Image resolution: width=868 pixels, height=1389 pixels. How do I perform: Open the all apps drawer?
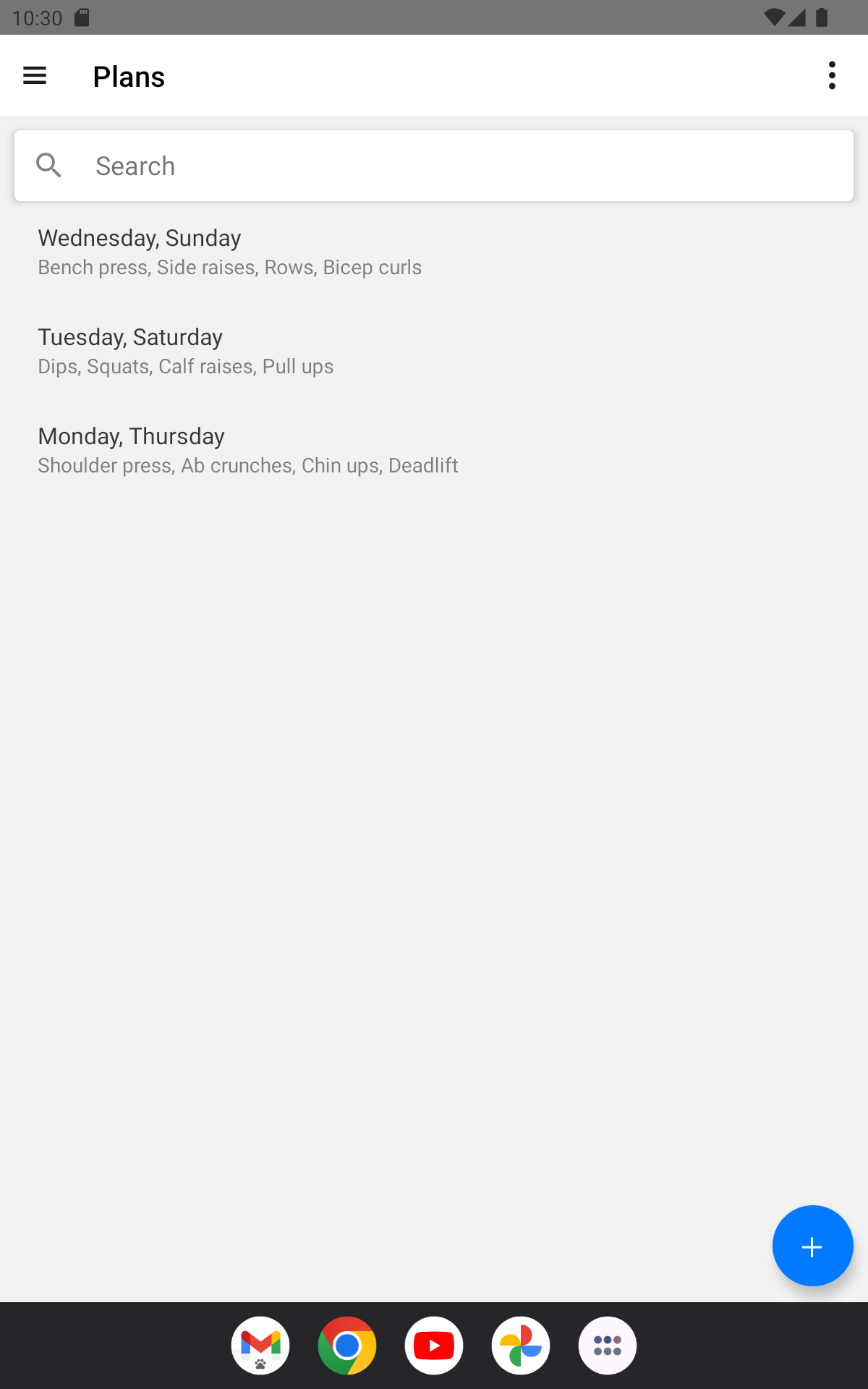pyautogui.click(x=608, y=1346)
